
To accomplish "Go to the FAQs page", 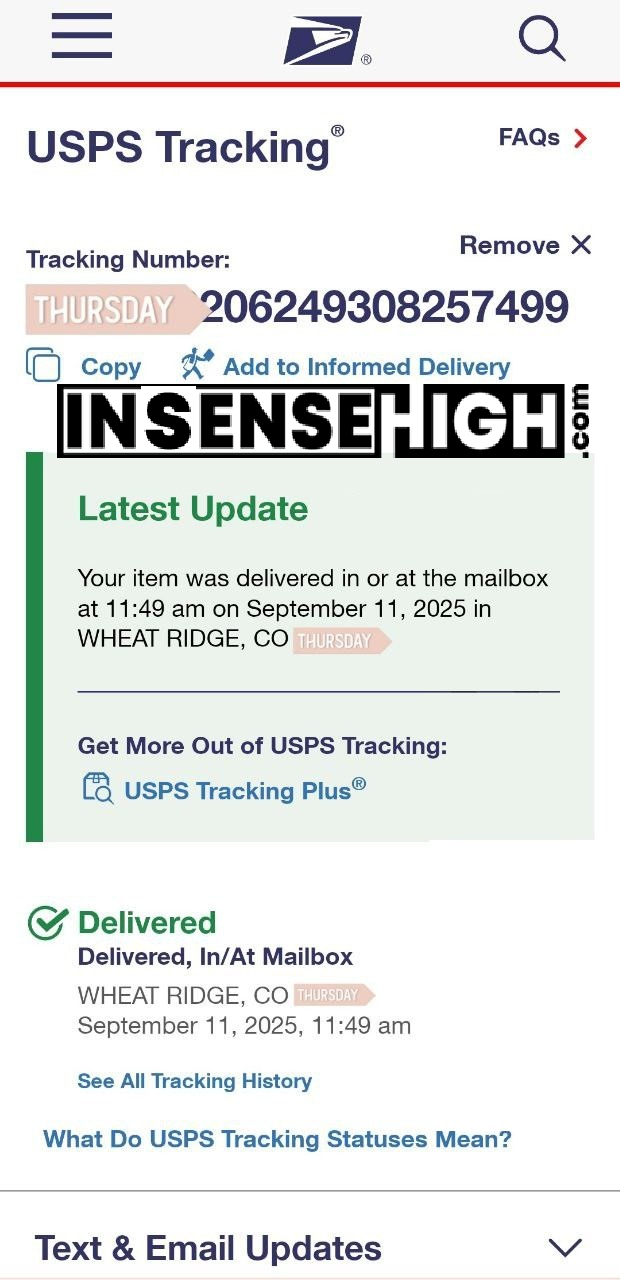I will [543, 138].
